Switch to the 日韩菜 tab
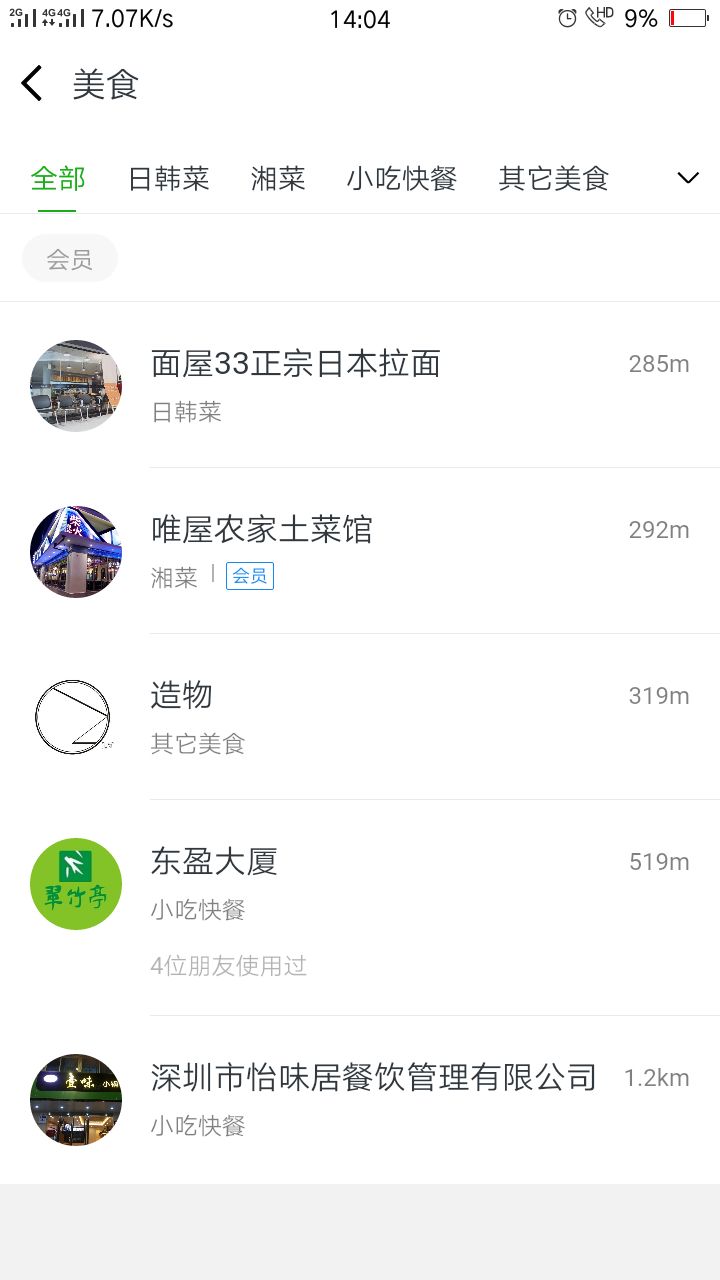This screenshot has height=1280, width=720. pos(168,179)
